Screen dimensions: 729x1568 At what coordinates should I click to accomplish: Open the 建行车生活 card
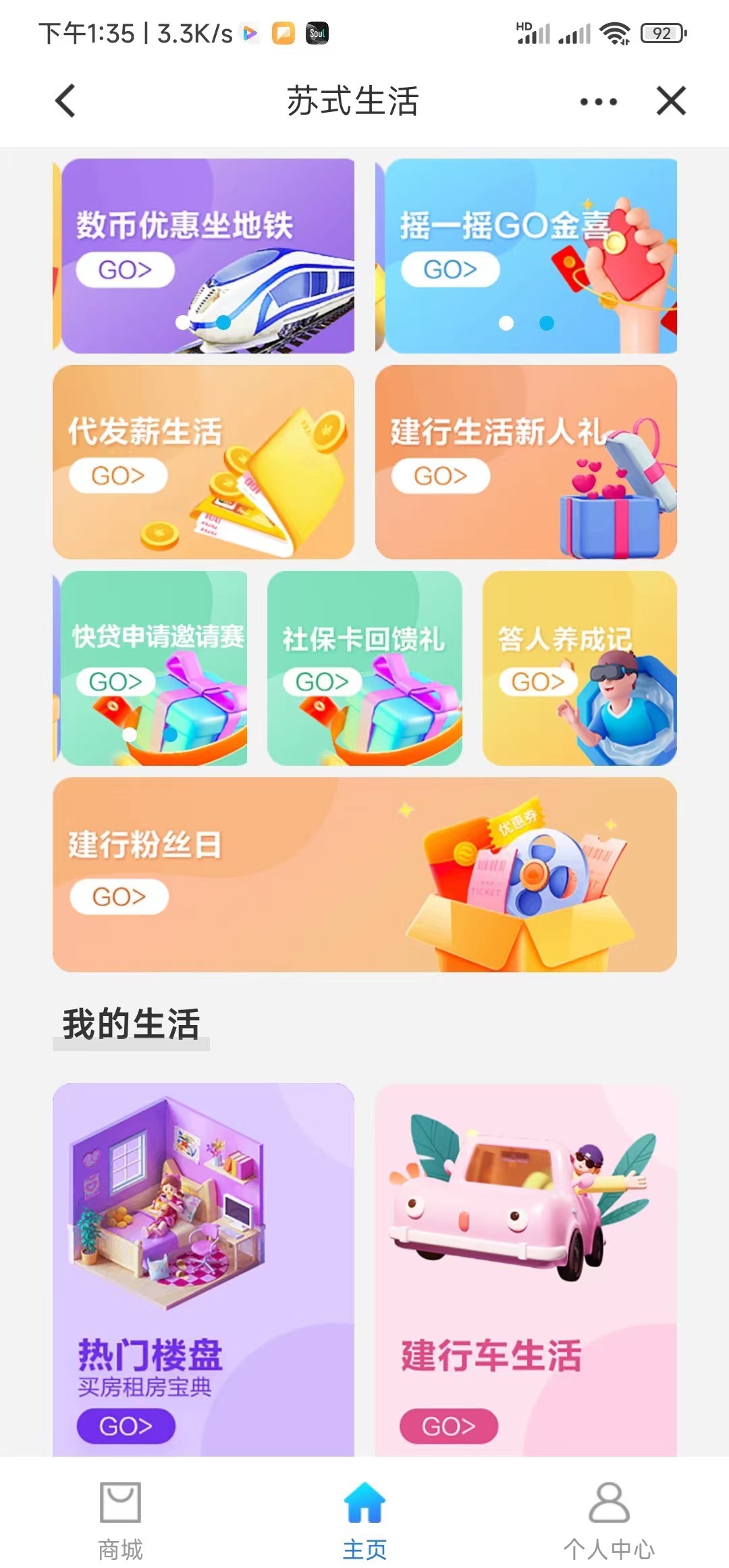(526, 1268)
